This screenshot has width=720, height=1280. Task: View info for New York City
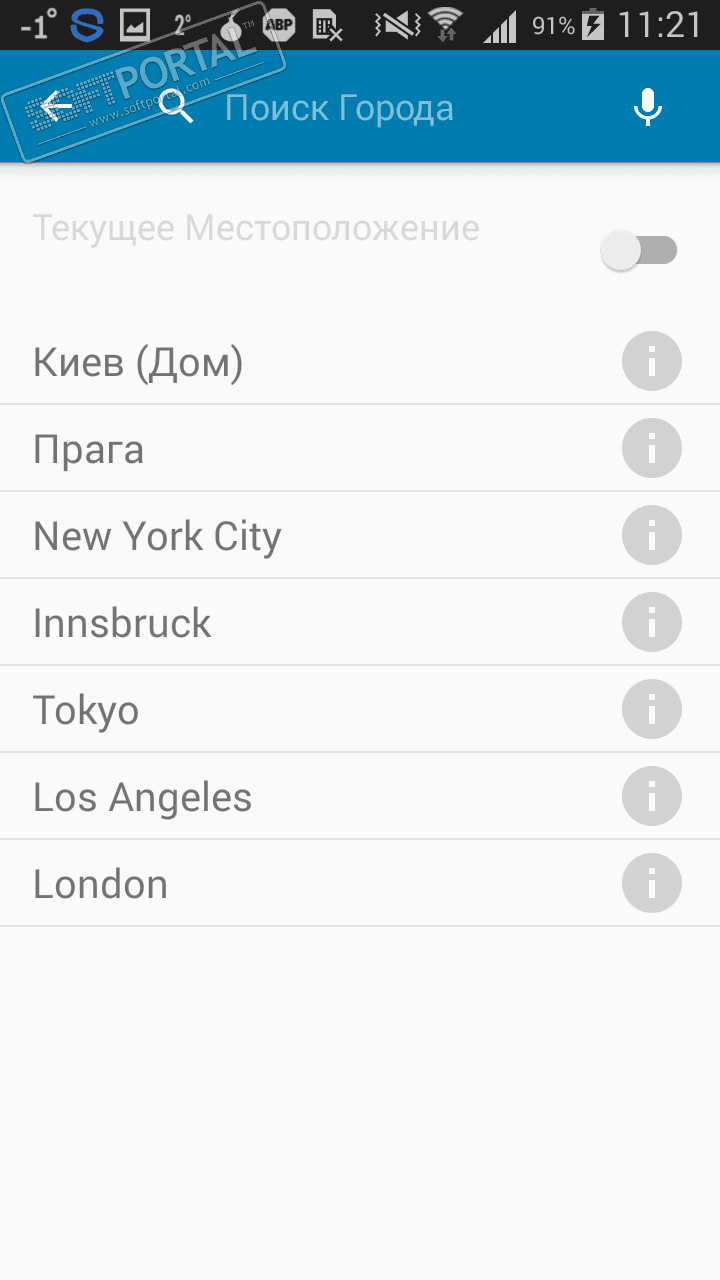click(x=651, y=535)
